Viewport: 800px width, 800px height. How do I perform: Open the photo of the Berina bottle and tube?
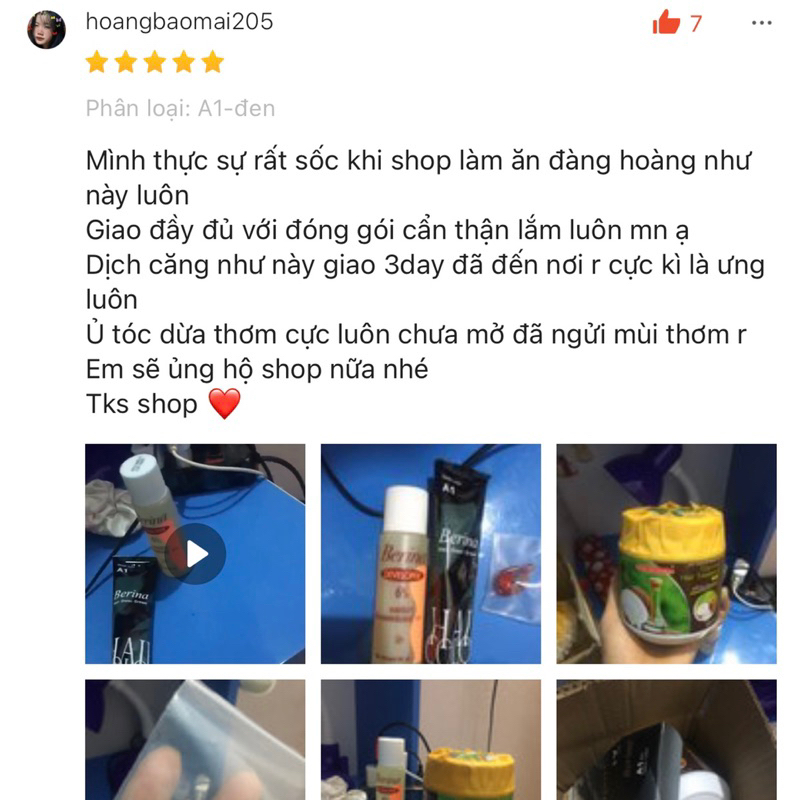point(430,554)
